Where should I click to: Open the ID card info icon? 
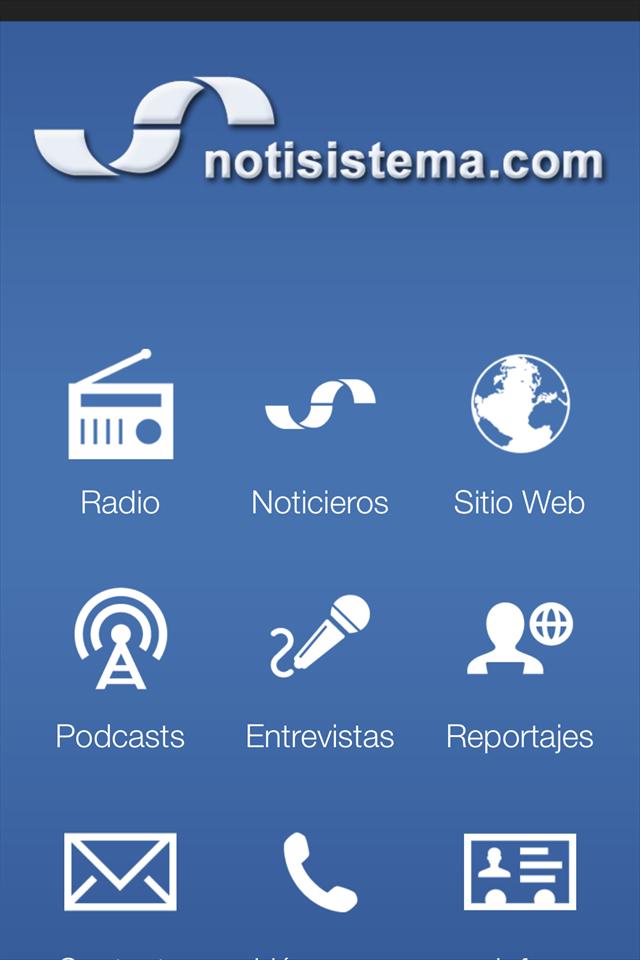point(520,871)
